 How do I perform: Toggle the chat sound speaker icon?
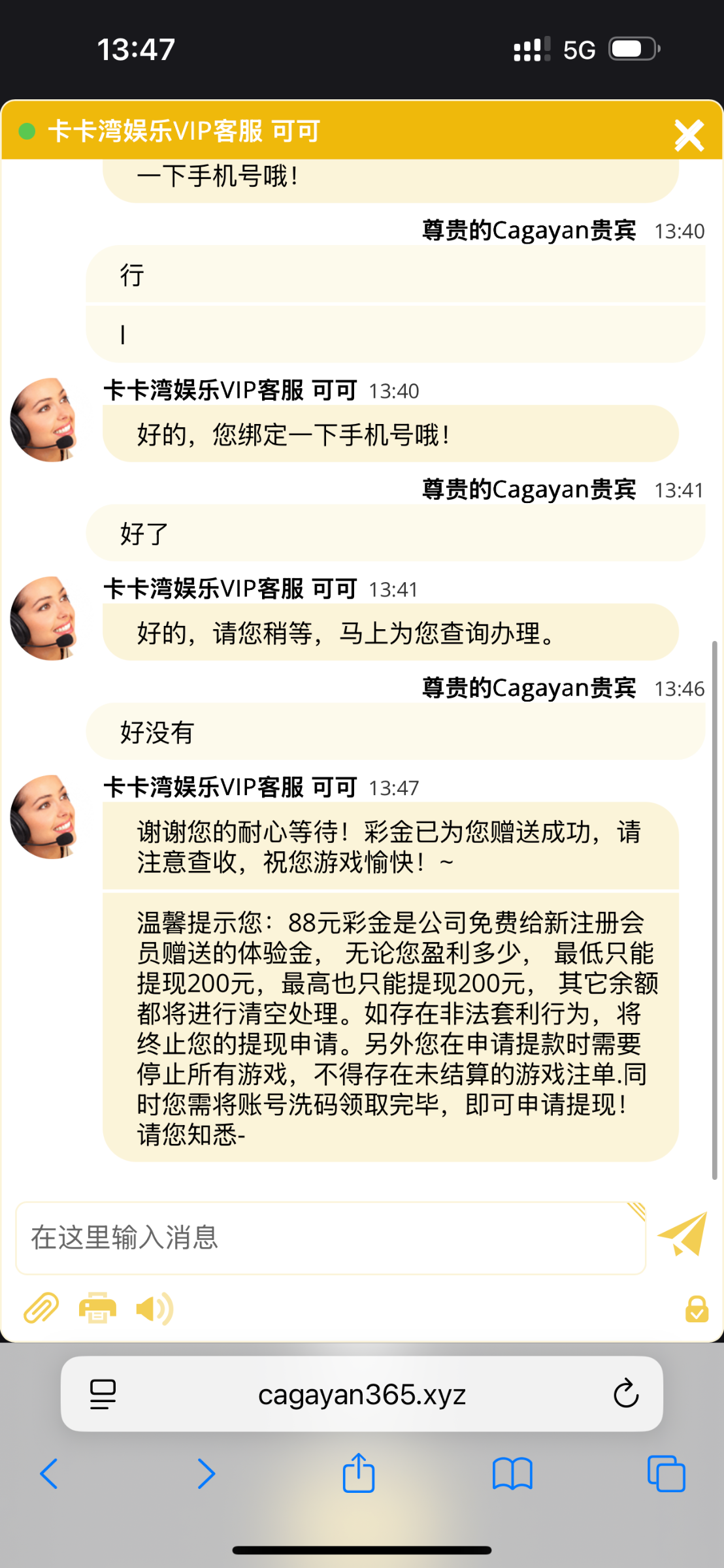(154, 1309)
